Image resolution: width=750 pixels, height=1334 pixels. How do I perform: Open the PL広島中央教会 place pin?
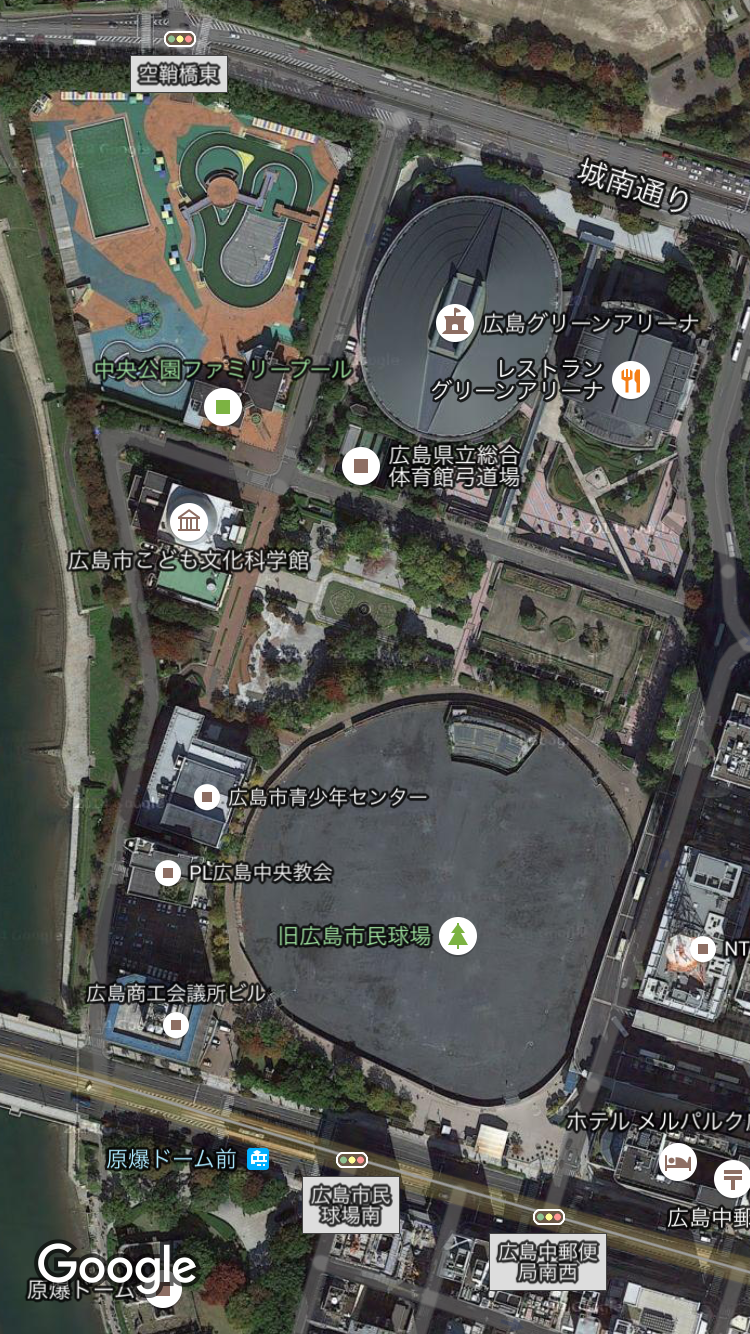pyautogui.click(x=169, y=872)
